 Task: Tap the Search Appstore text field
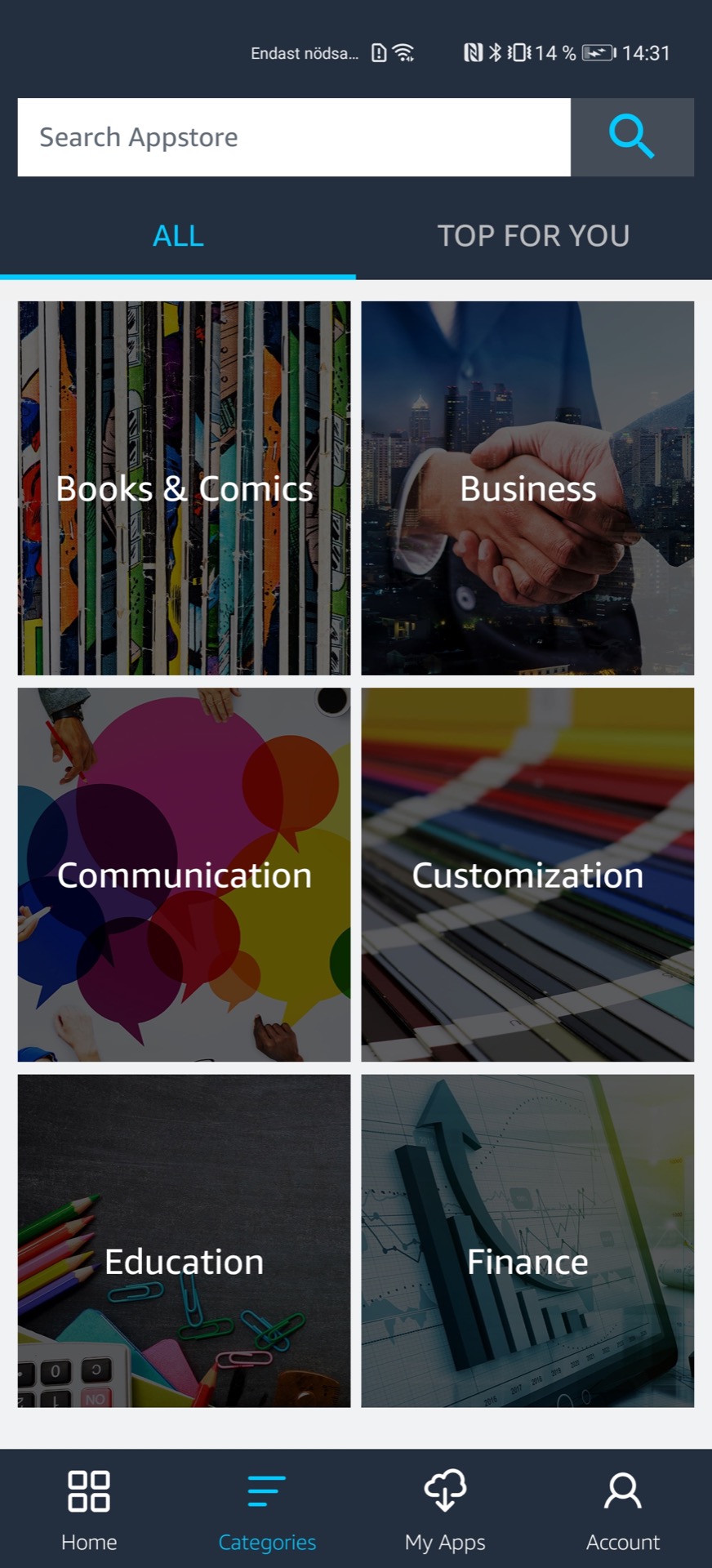tap(294, 137)
